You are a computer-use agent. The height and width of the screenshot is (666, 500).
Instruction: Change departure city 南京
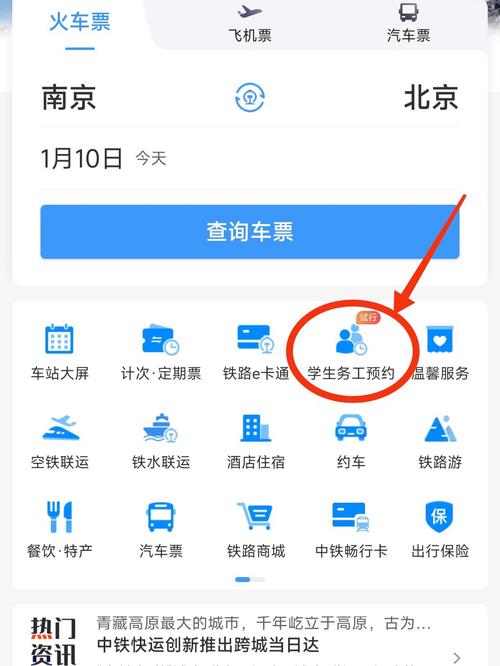(x=69, y=97)
